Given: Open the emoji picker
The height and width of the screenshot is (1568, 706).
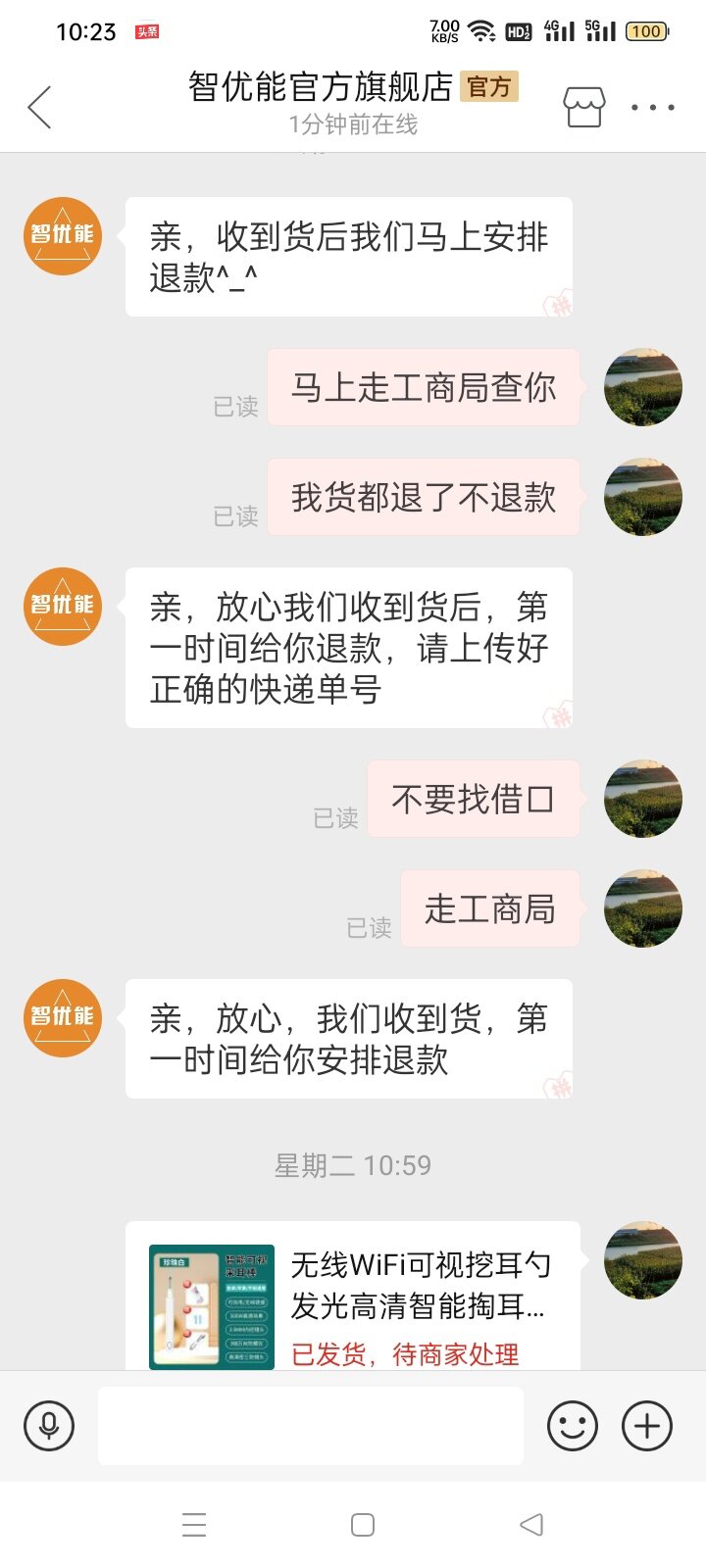Looking at the screenshot, I should (x=573, y=1426).
